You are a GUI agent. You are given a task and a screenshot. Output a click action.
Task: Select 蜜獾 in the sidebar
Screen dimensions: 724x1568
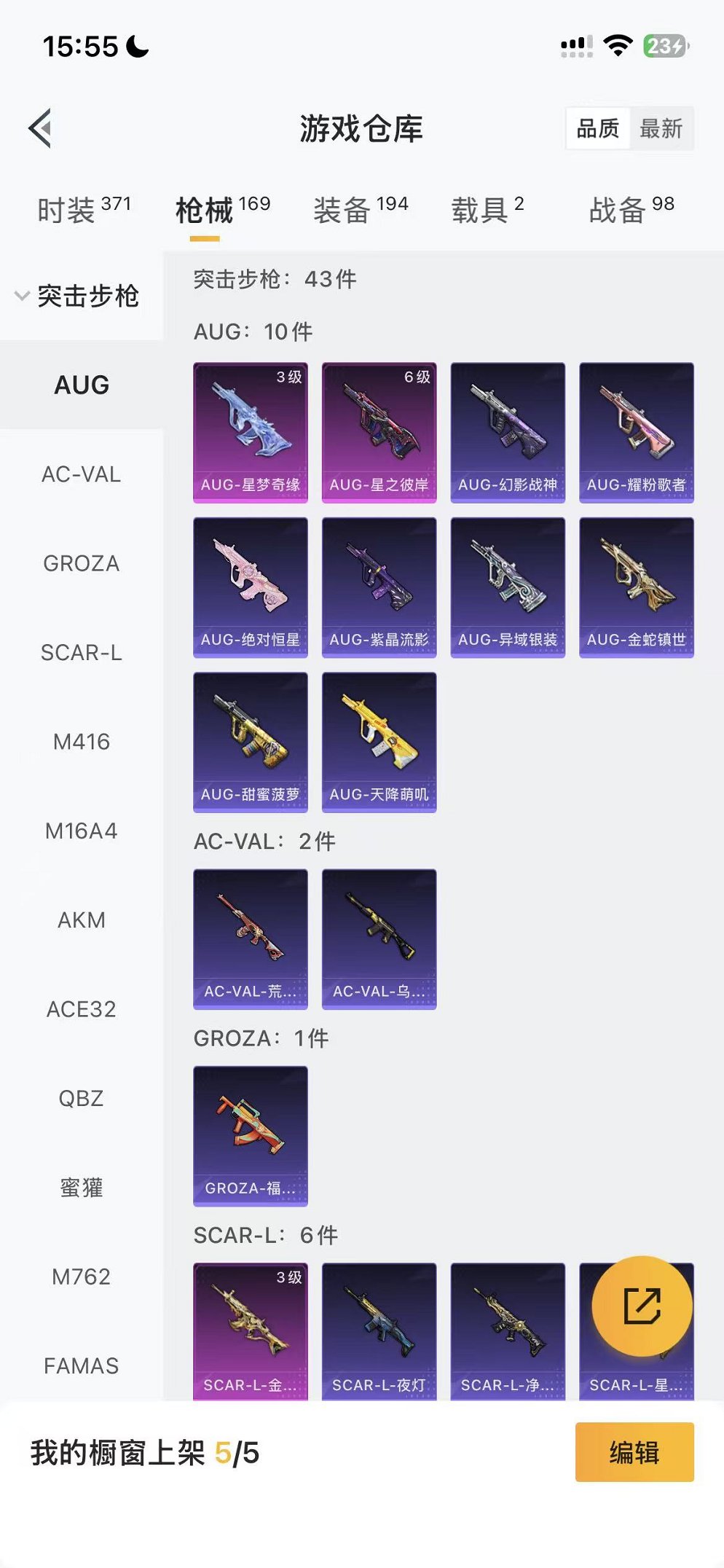[81, 1188]
